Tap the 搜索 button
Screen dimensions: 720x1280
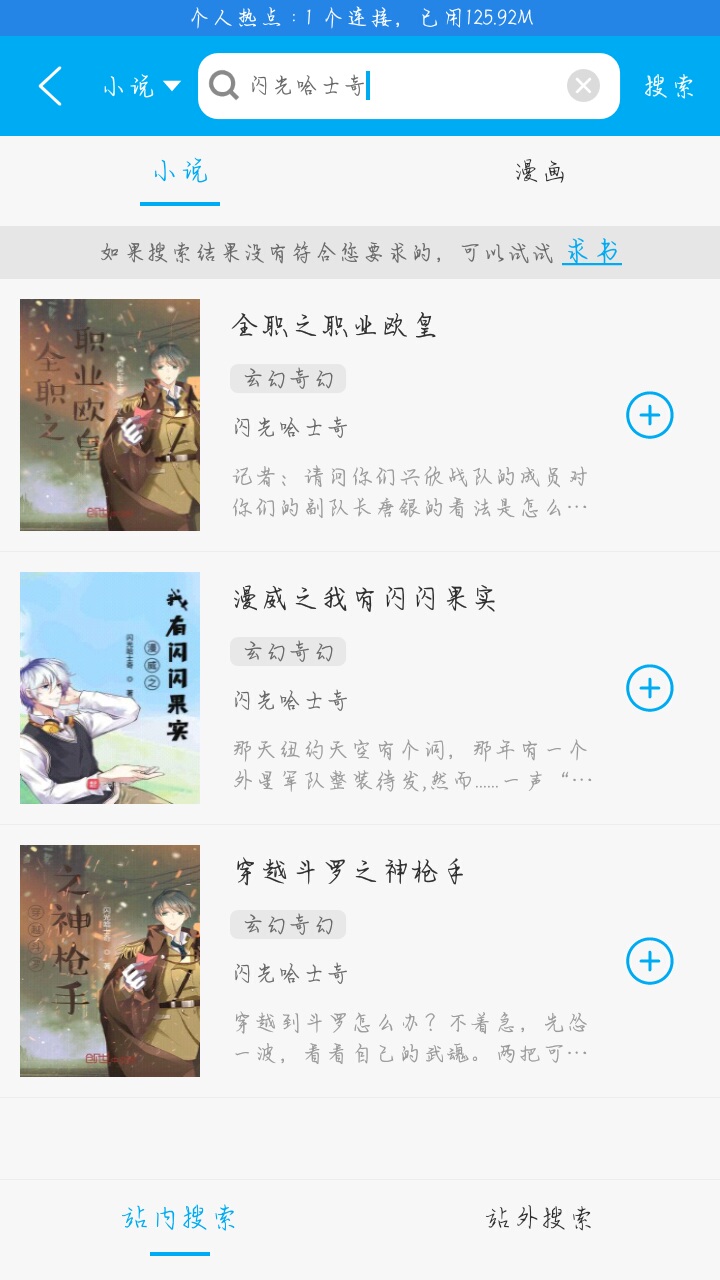click(x=669, y=86)
